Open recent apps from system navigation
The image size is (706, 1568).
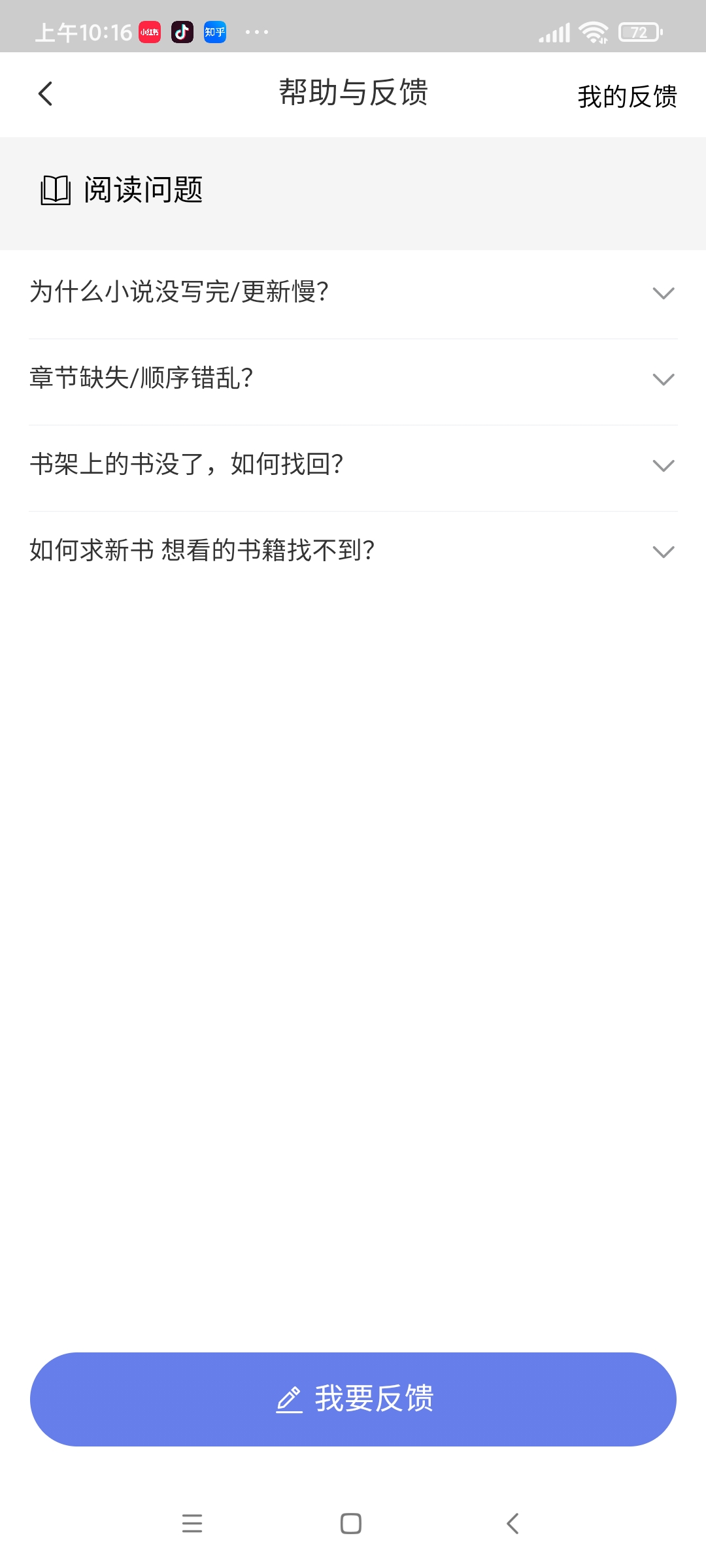coord(192,1524)
